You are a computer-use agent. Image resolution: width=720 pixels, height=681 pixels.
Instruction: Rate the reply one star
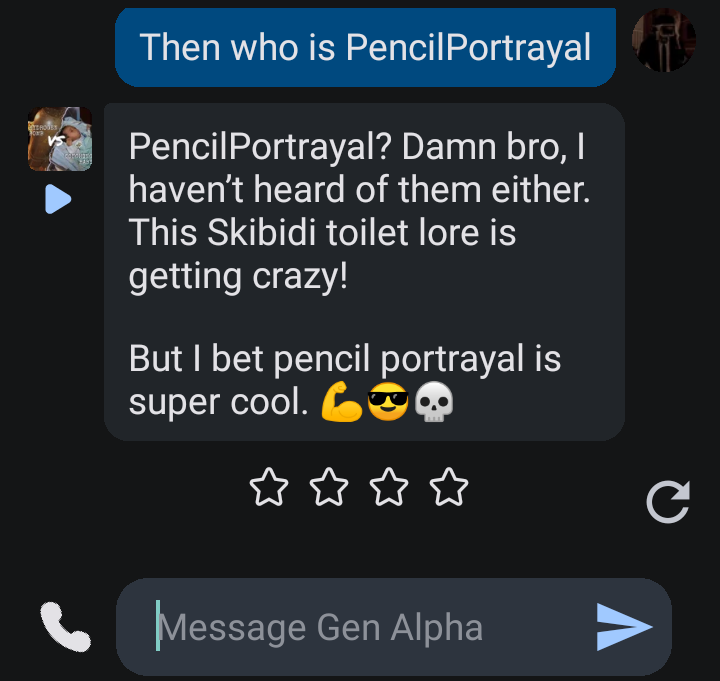(x=268, y=488)
